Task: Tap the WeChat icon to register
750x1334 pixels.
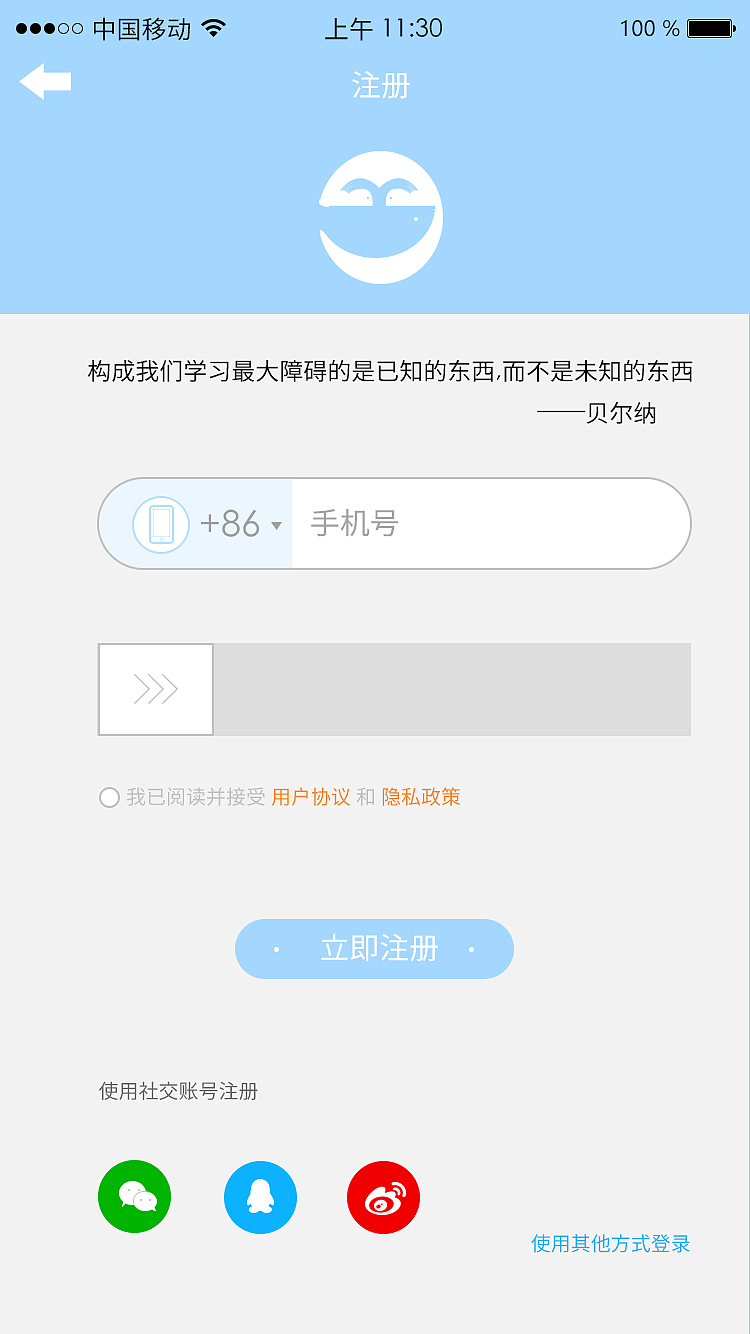Action: point(134,1197)
